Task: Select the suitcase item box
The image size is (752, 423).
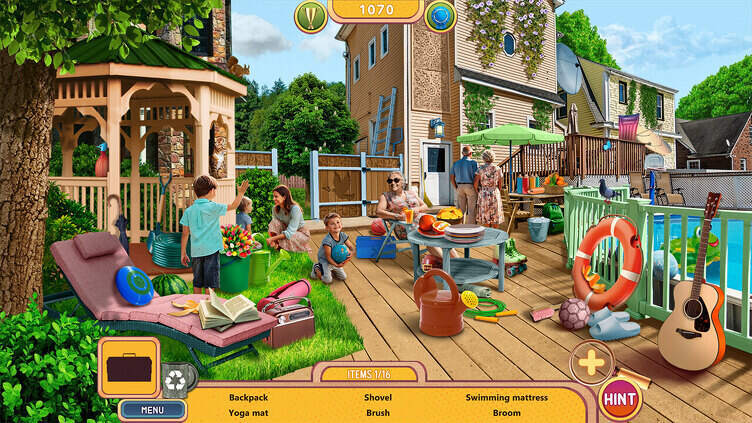Action: [x=129, y=367]
